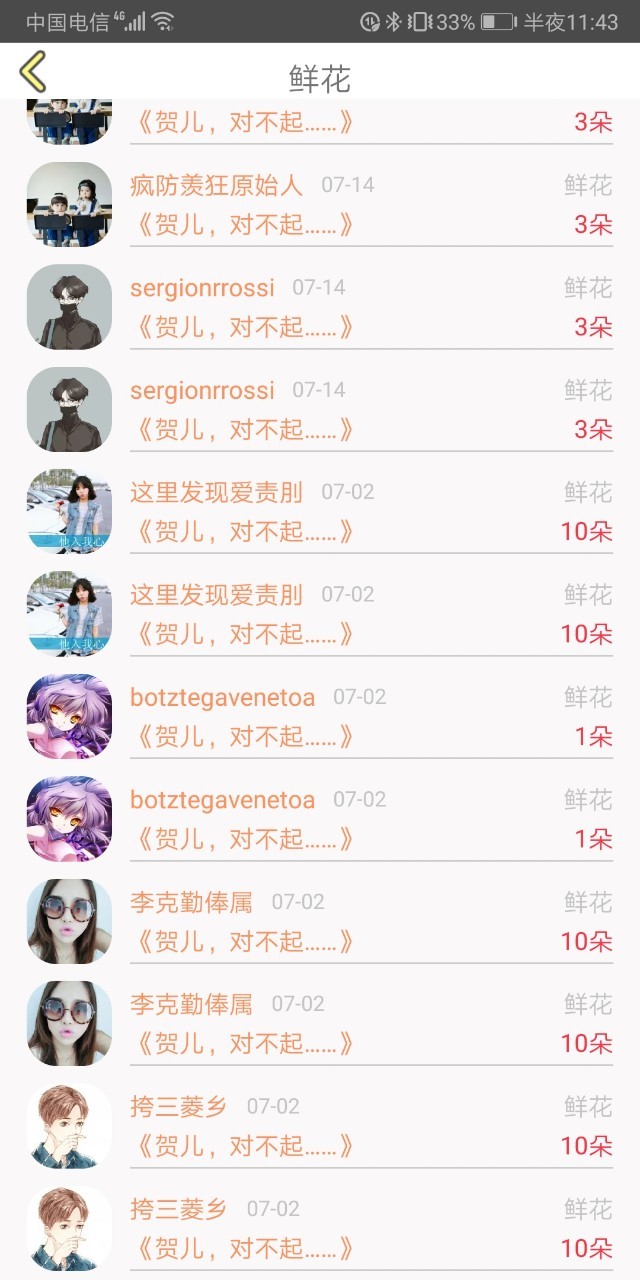The image size is (640, 1280).
Task: Open the first 李克勤俸属 10朵 flower row
Action: coord(320,921)
